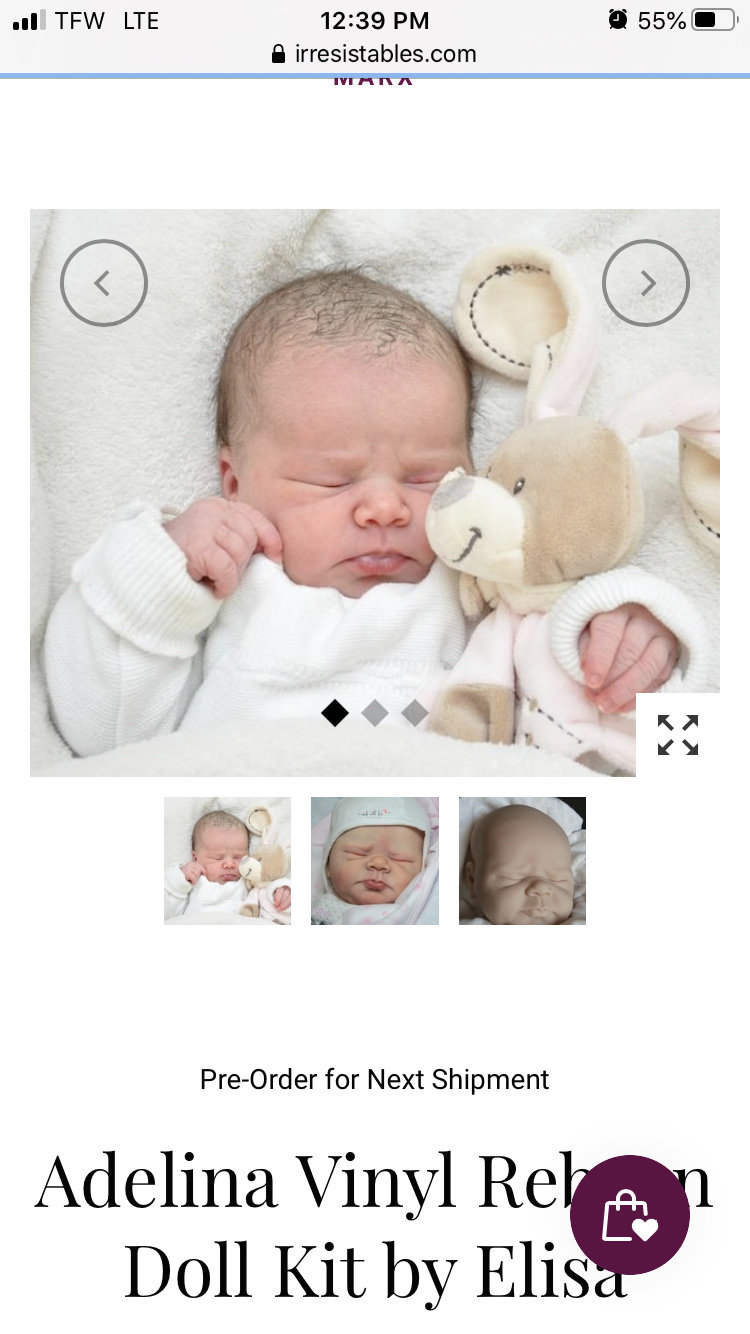Open the shopping bag wishlist button
Screen dimensions: 750x1334
[x=630, y=1215]
